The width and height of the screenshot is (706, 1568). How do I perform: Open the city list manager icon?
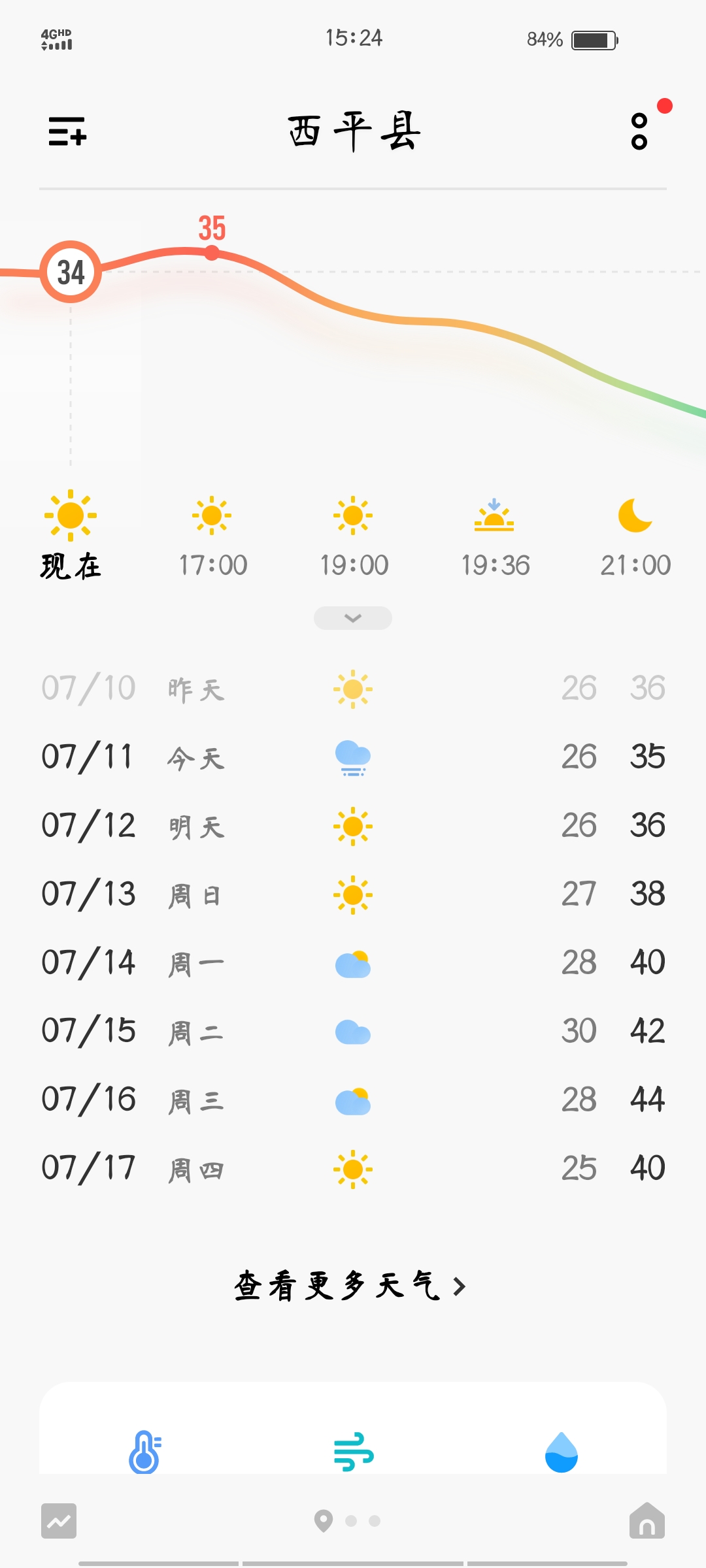[67, 133]
